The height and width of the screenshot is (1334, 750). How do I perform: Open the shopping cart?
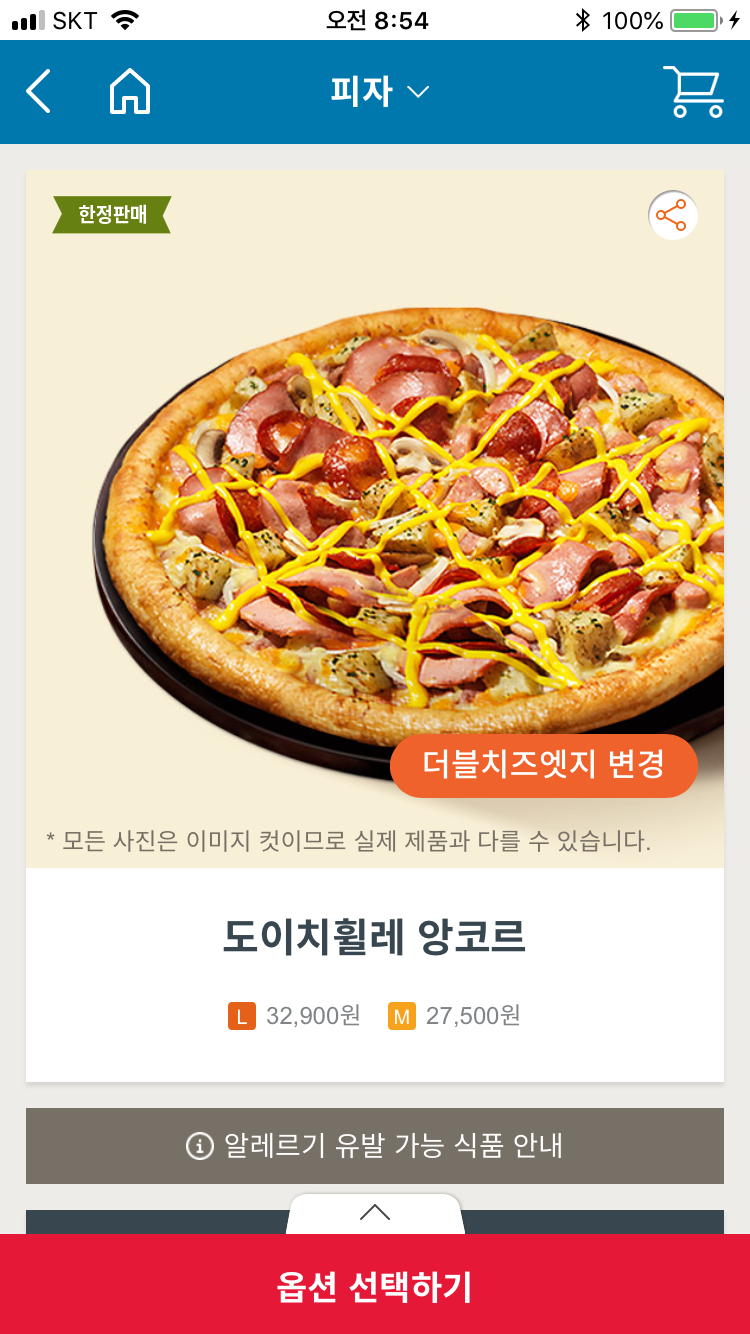coord(693,92)
